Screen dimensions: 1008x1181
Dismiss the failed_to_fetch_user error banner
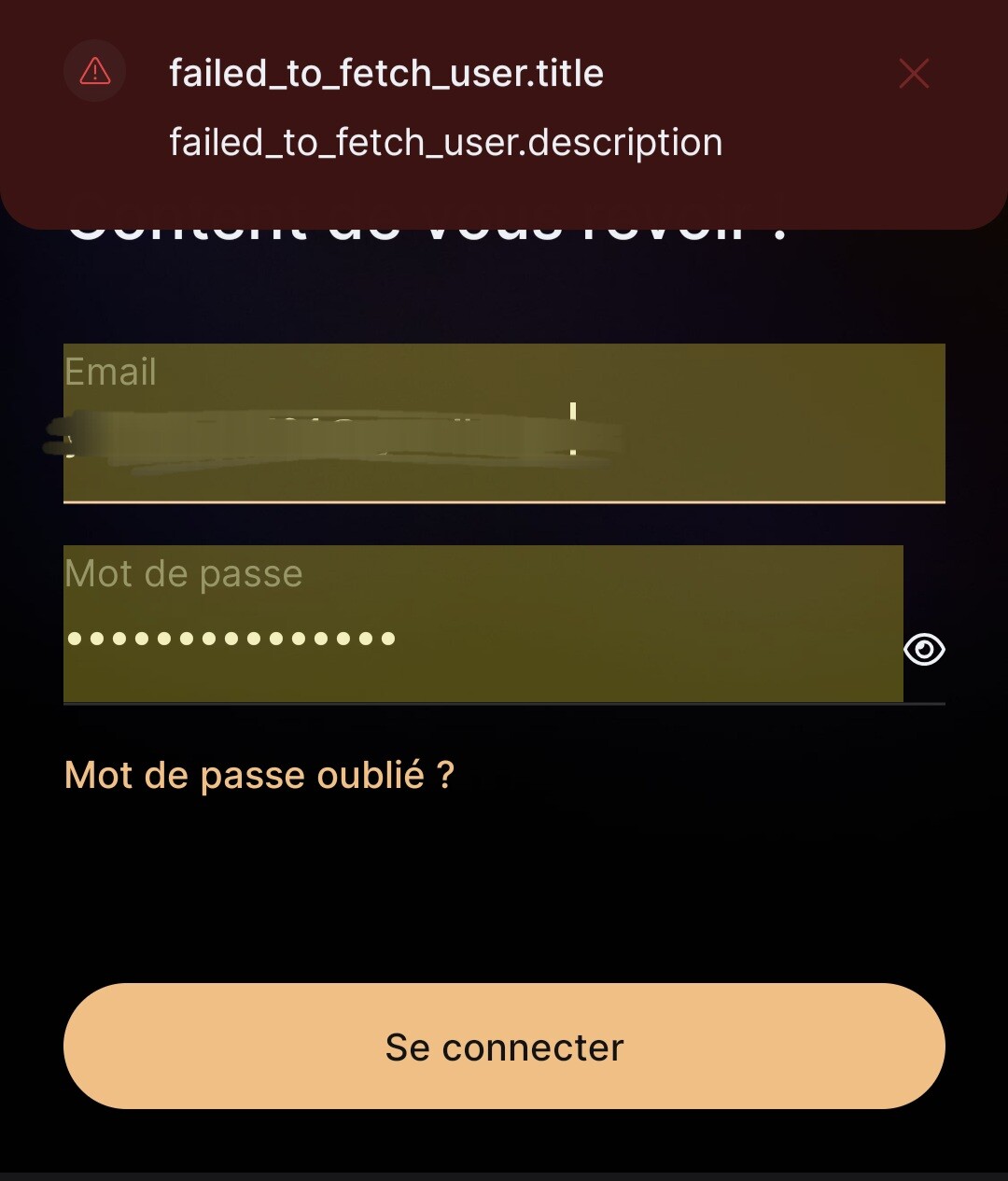tap(914, 74)
